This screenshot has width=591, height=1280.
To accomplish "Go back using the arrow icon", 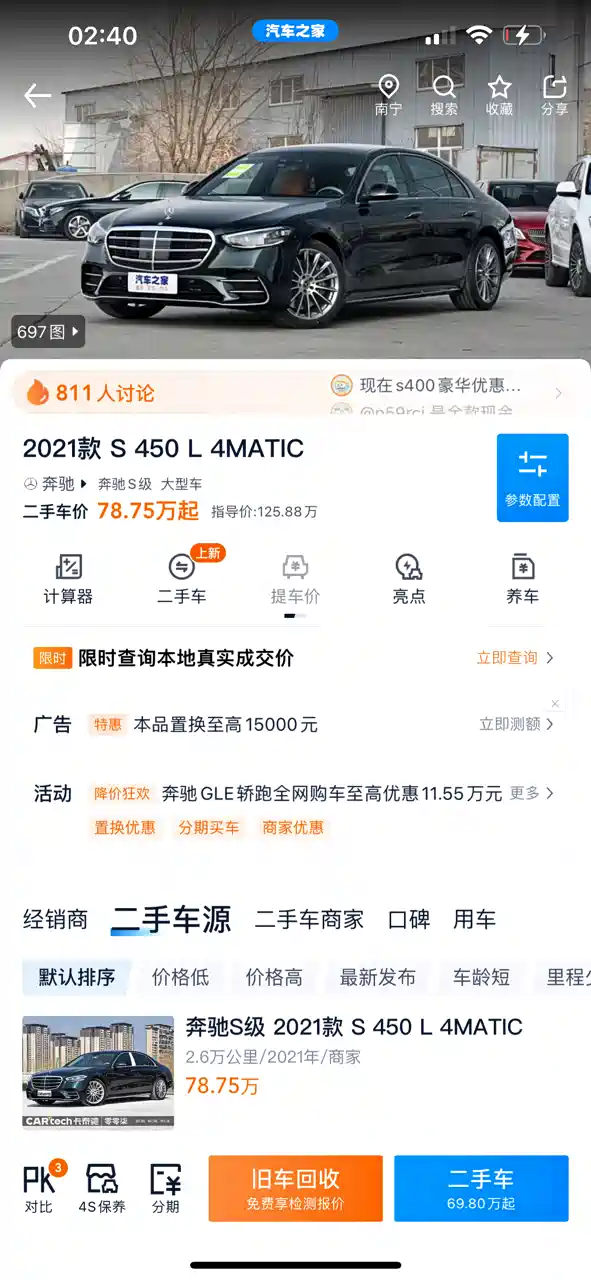I will pyautogui.click(x=37, y=95).
